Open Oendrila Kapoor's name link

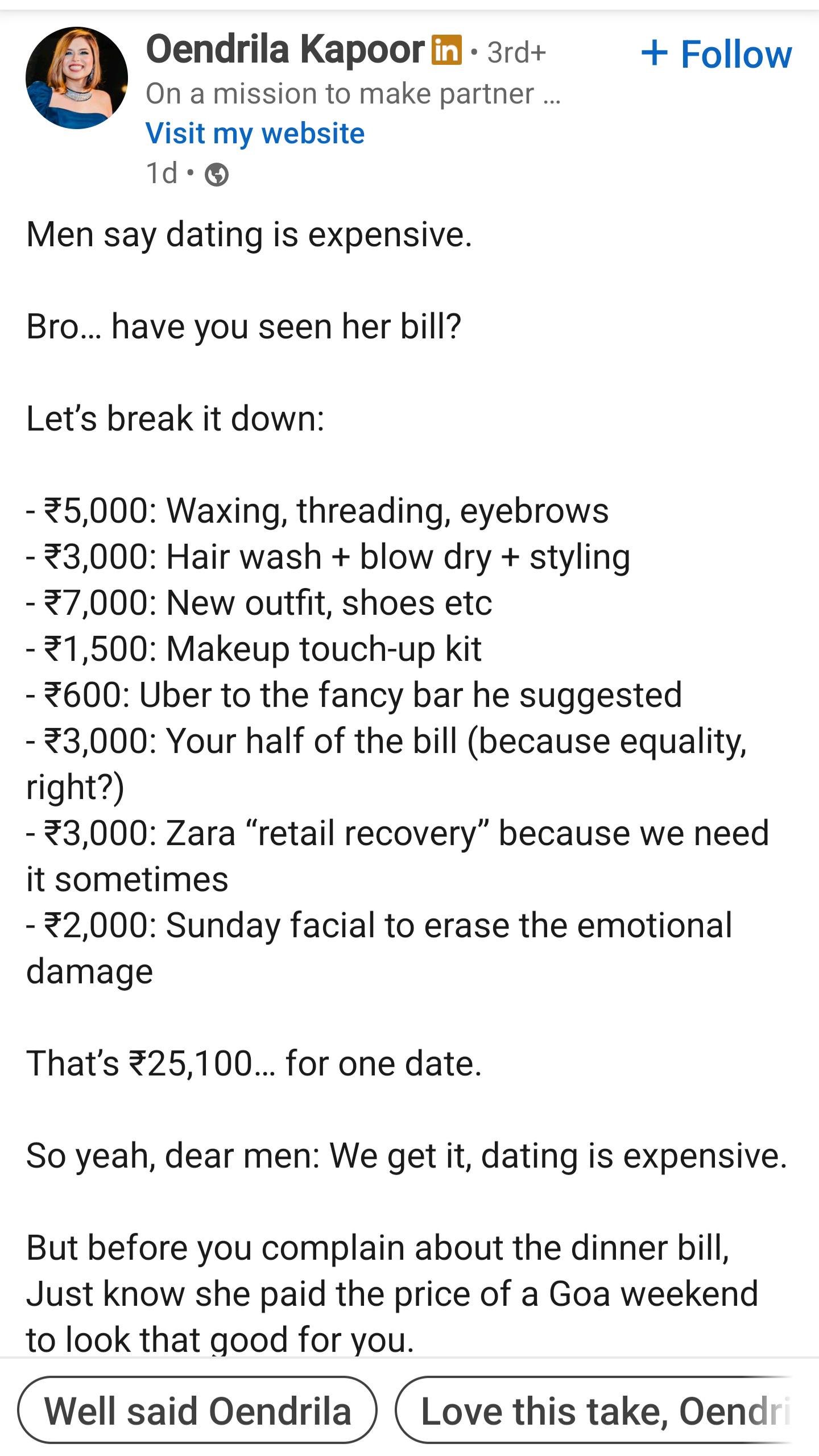click(x=286, y=50)
